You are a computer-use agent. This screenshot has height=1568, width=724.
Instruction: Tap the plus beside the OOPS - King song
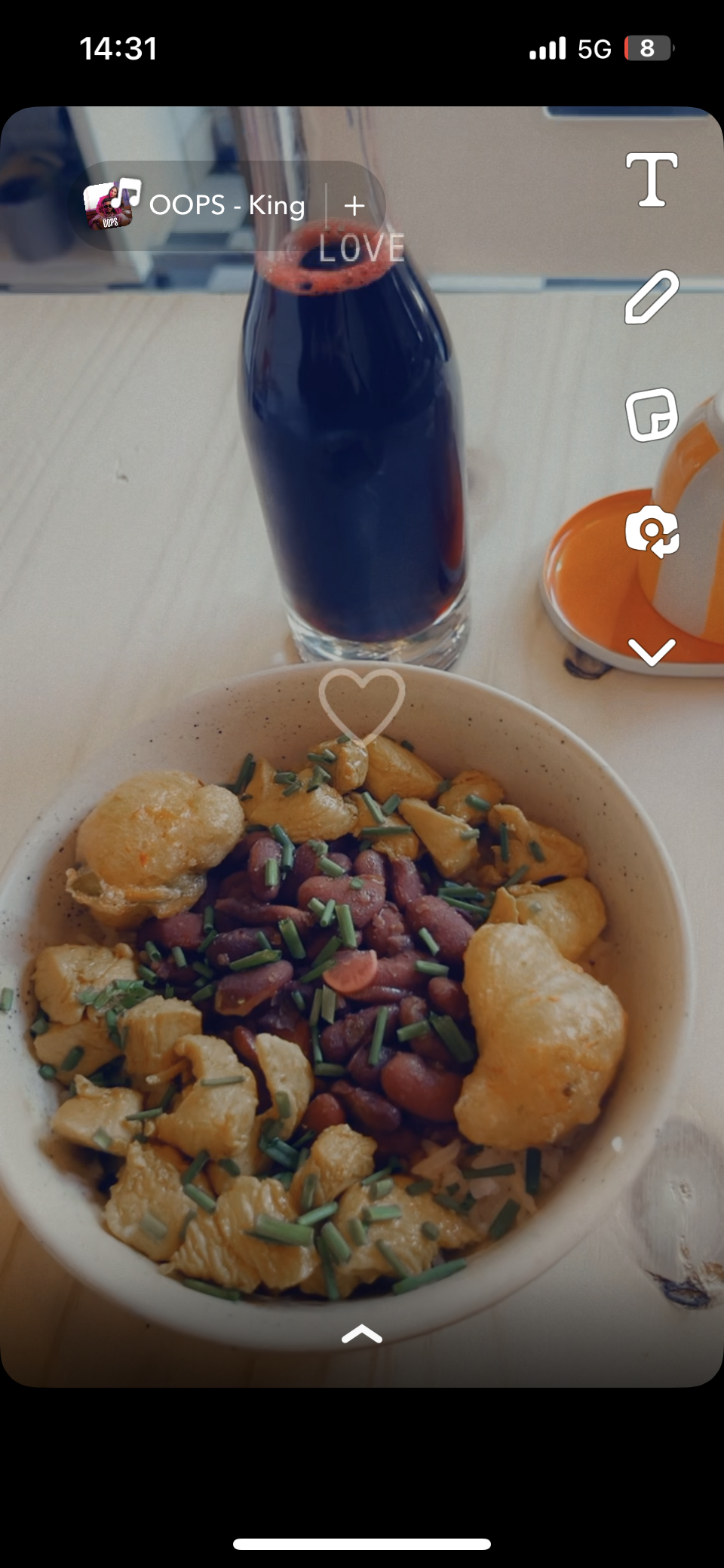coord(354,205)
